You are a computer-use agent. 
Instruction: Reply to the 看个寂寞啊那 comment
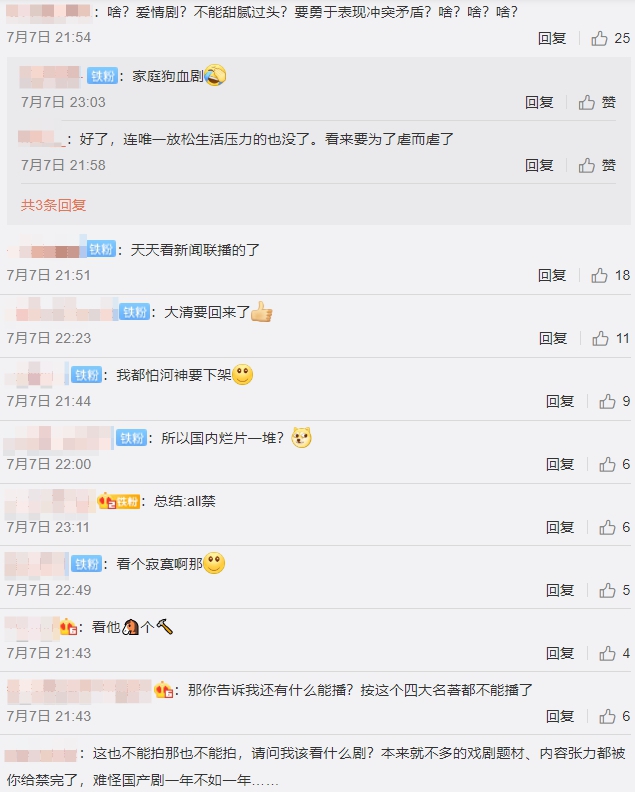click(560, 590)
